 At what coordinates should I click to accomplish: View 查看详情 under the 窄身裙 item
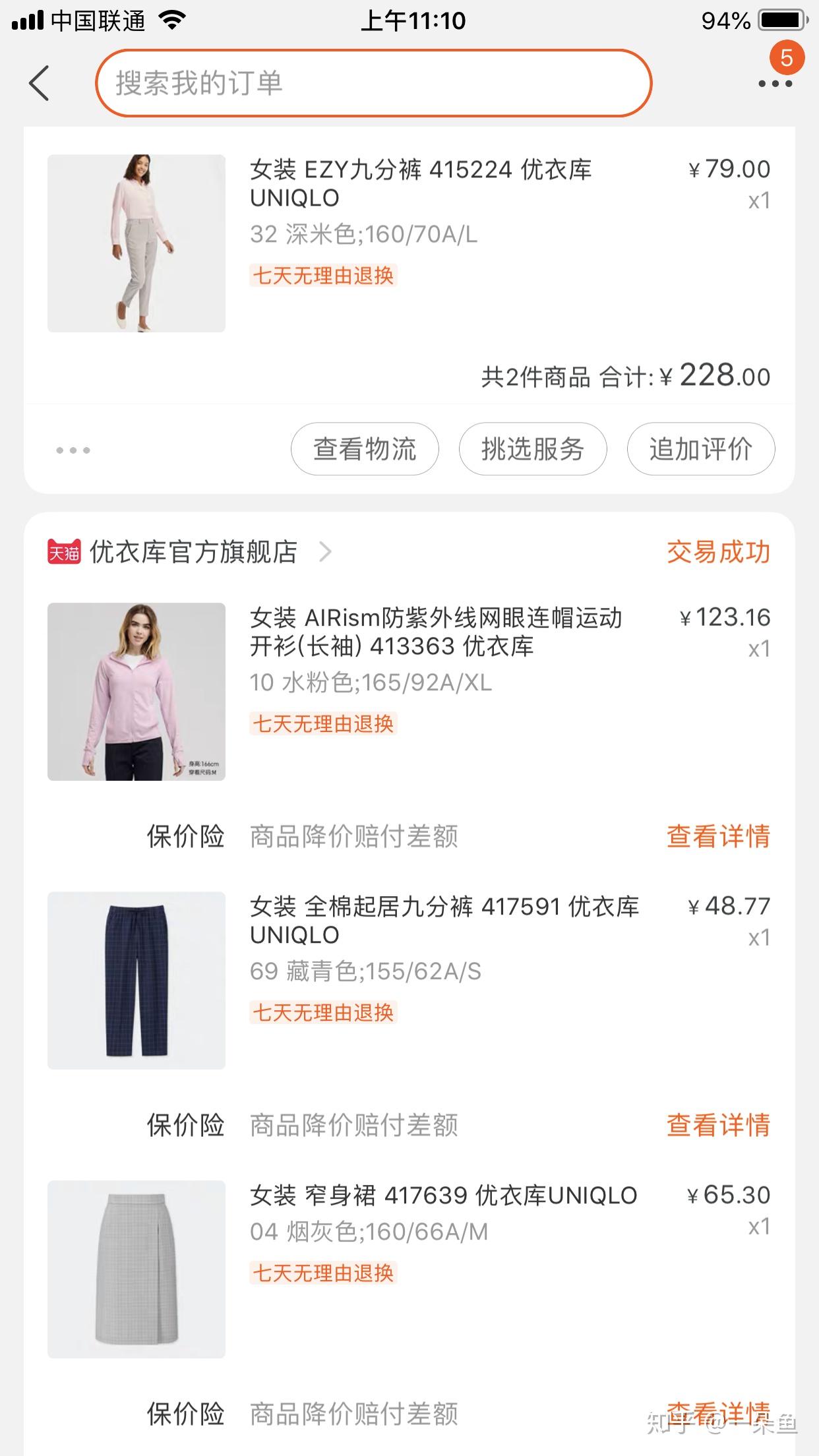718,1412
